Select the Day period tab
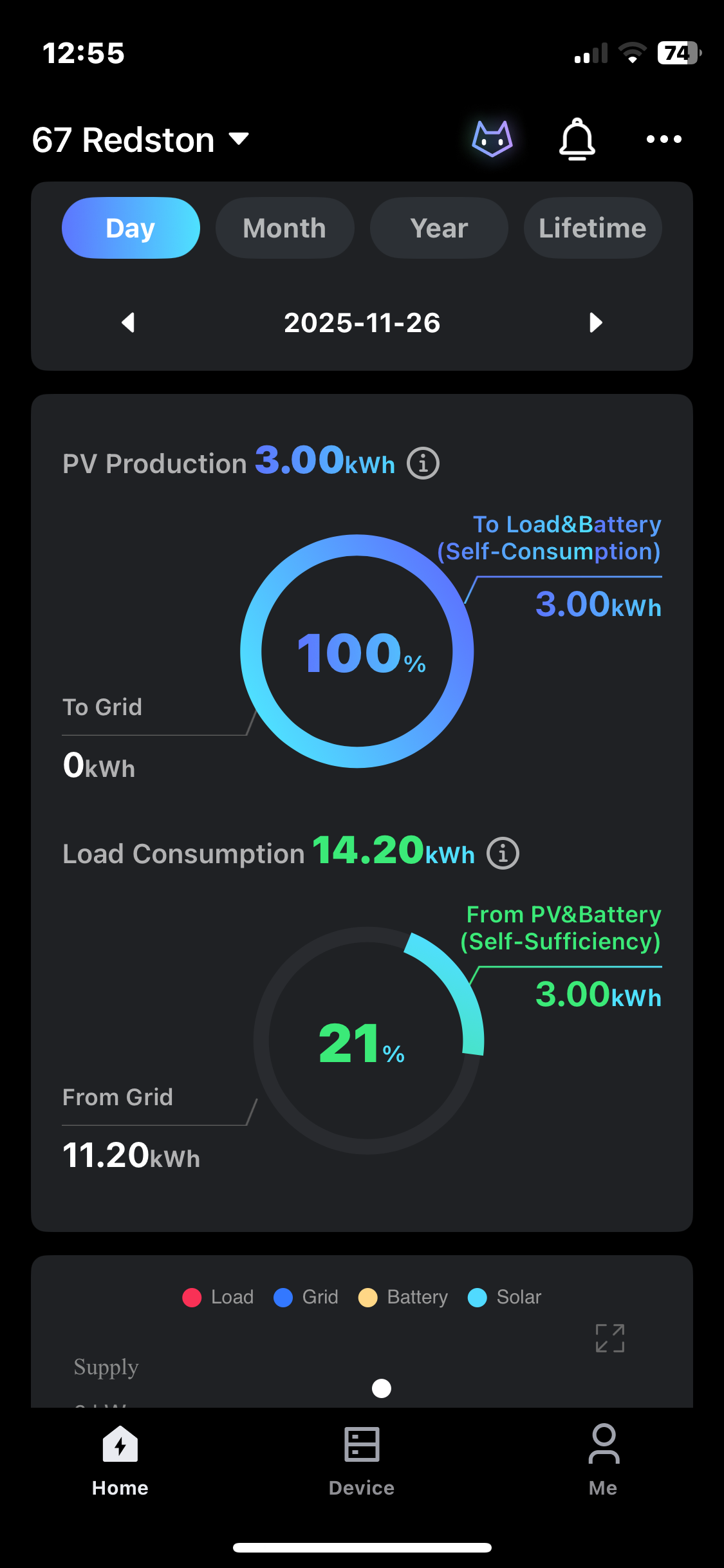The image size is (724, 1568). coord(131,228)
